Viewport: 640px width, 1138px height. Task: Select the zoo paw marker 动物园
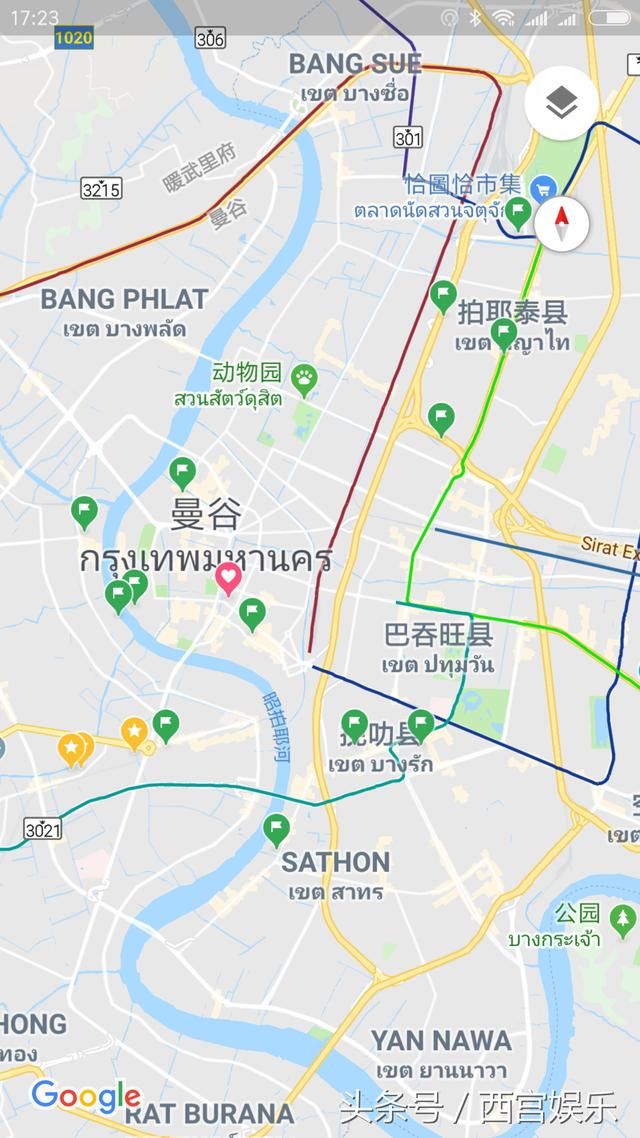click(304, 378)
